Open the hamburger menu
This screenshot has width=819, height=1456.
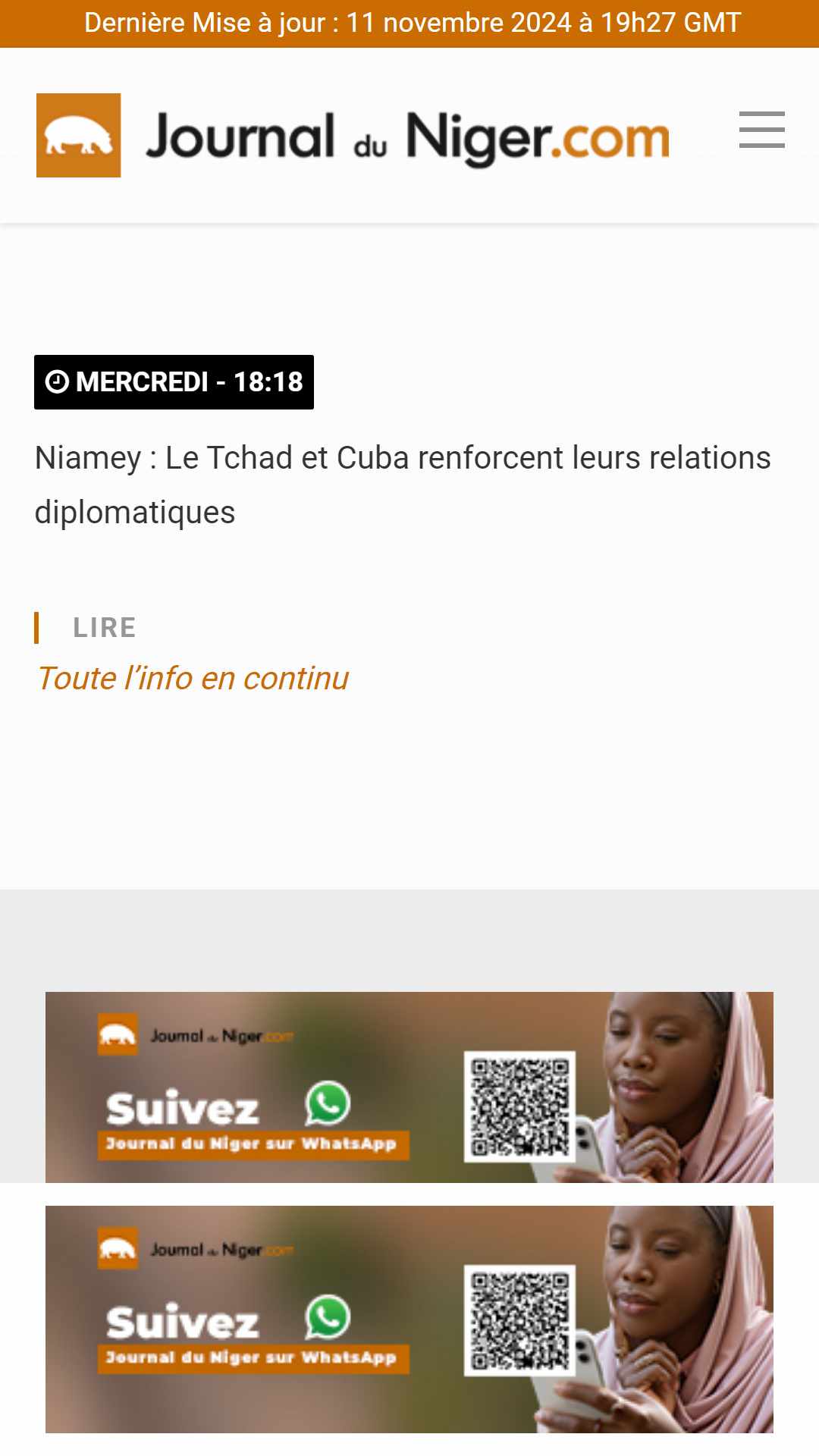(761, 130)
